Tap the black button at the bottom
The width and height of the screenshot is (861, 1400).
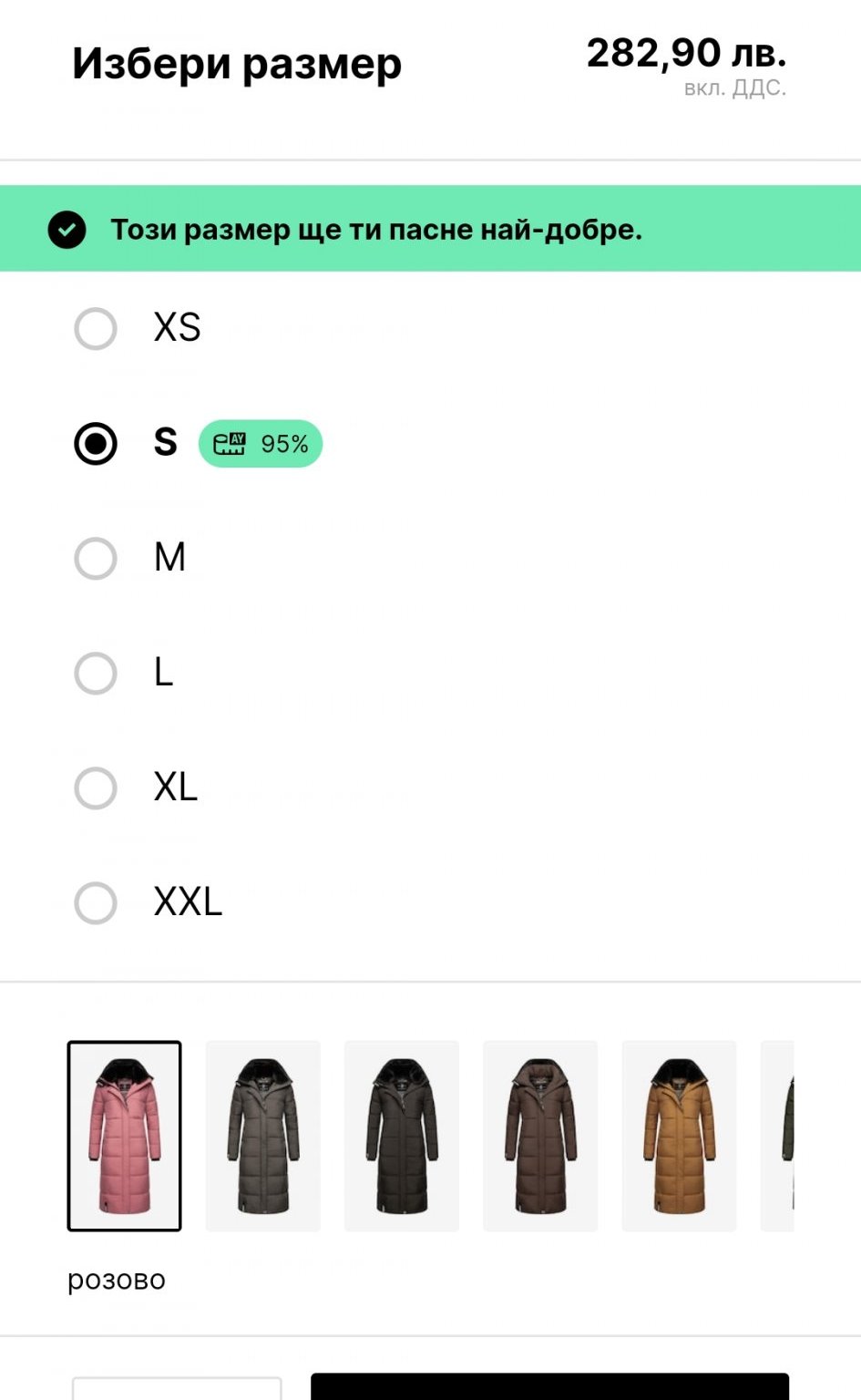(x=549, y=1386)
